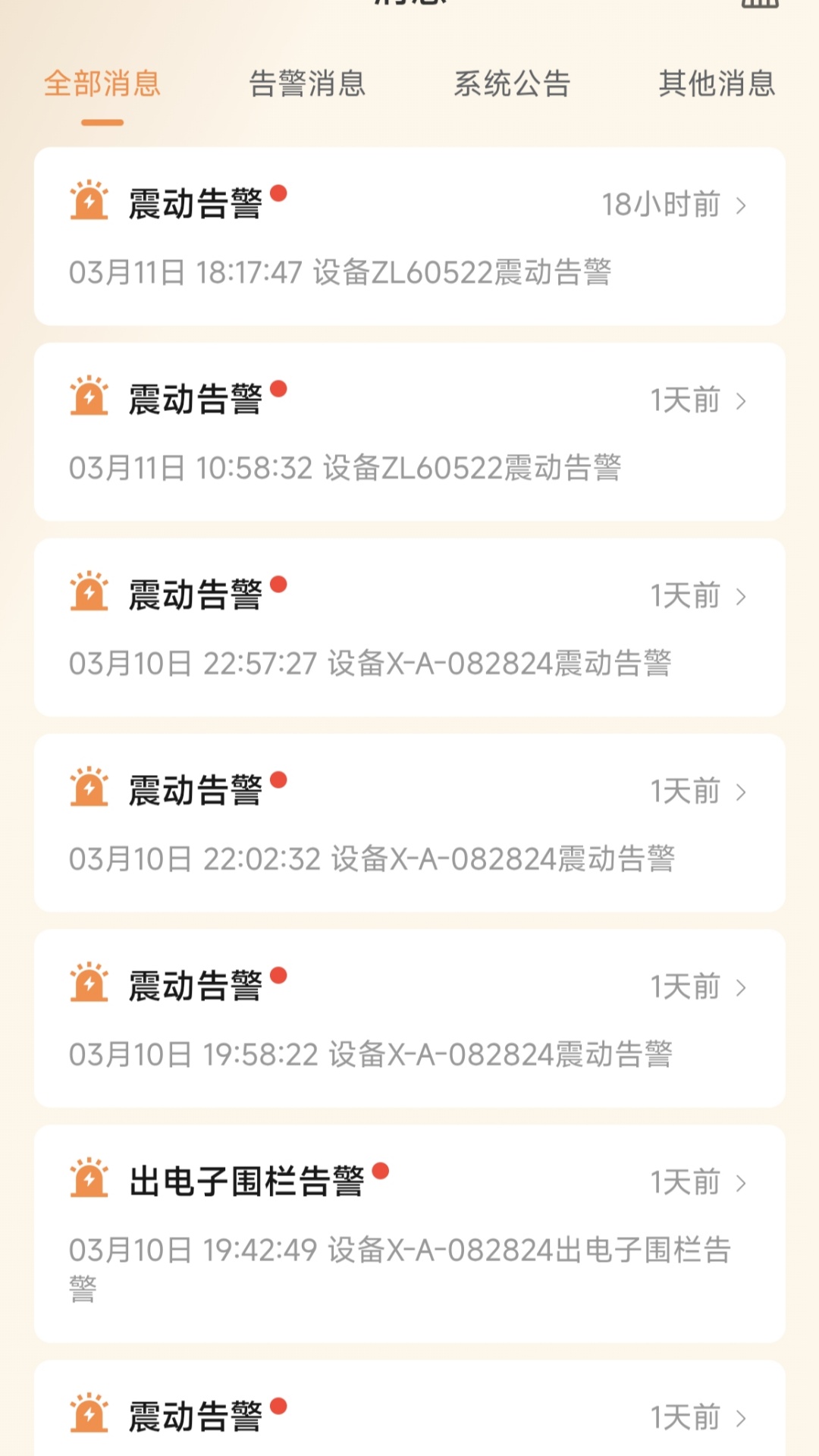Select the 全部消息 tab
819x1456 pixels.
(x=103, y=86)
